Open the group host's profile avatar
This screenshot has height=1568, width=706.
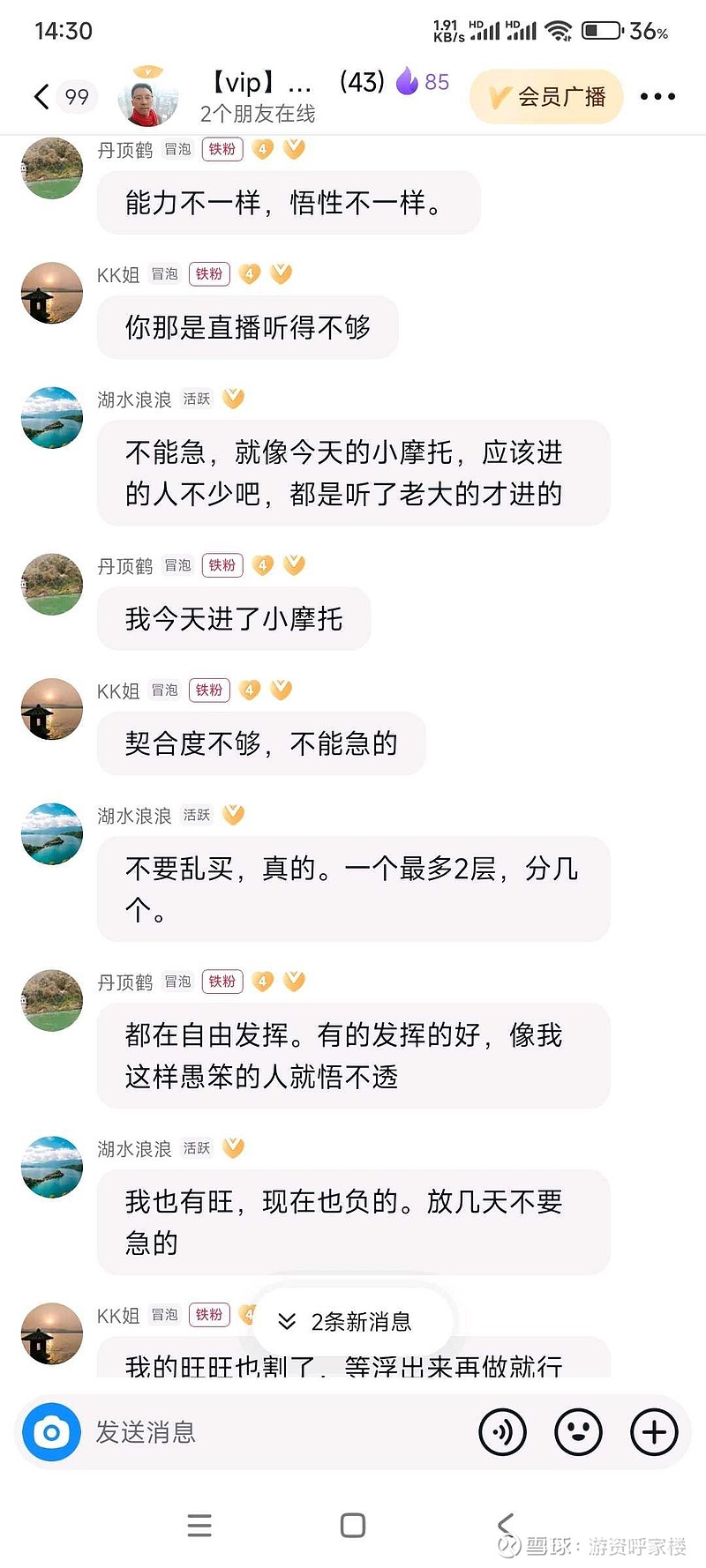(x=148, y=96)
